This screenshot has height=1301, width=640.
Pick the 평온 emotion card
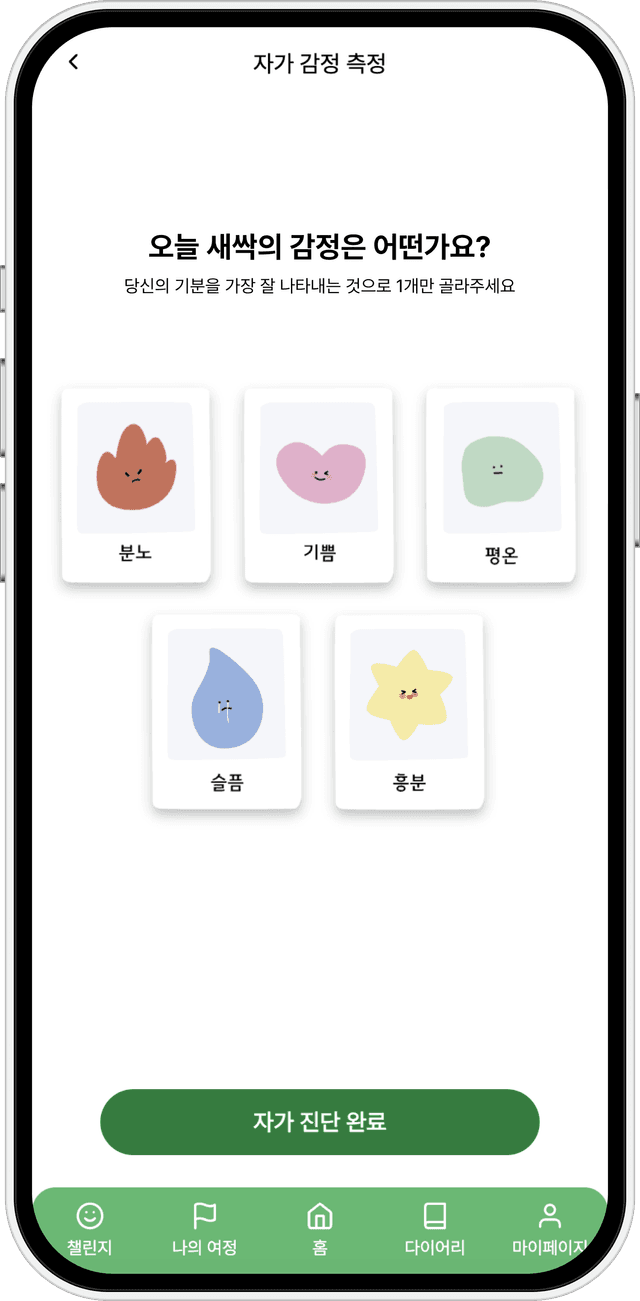tap(500, 484)
